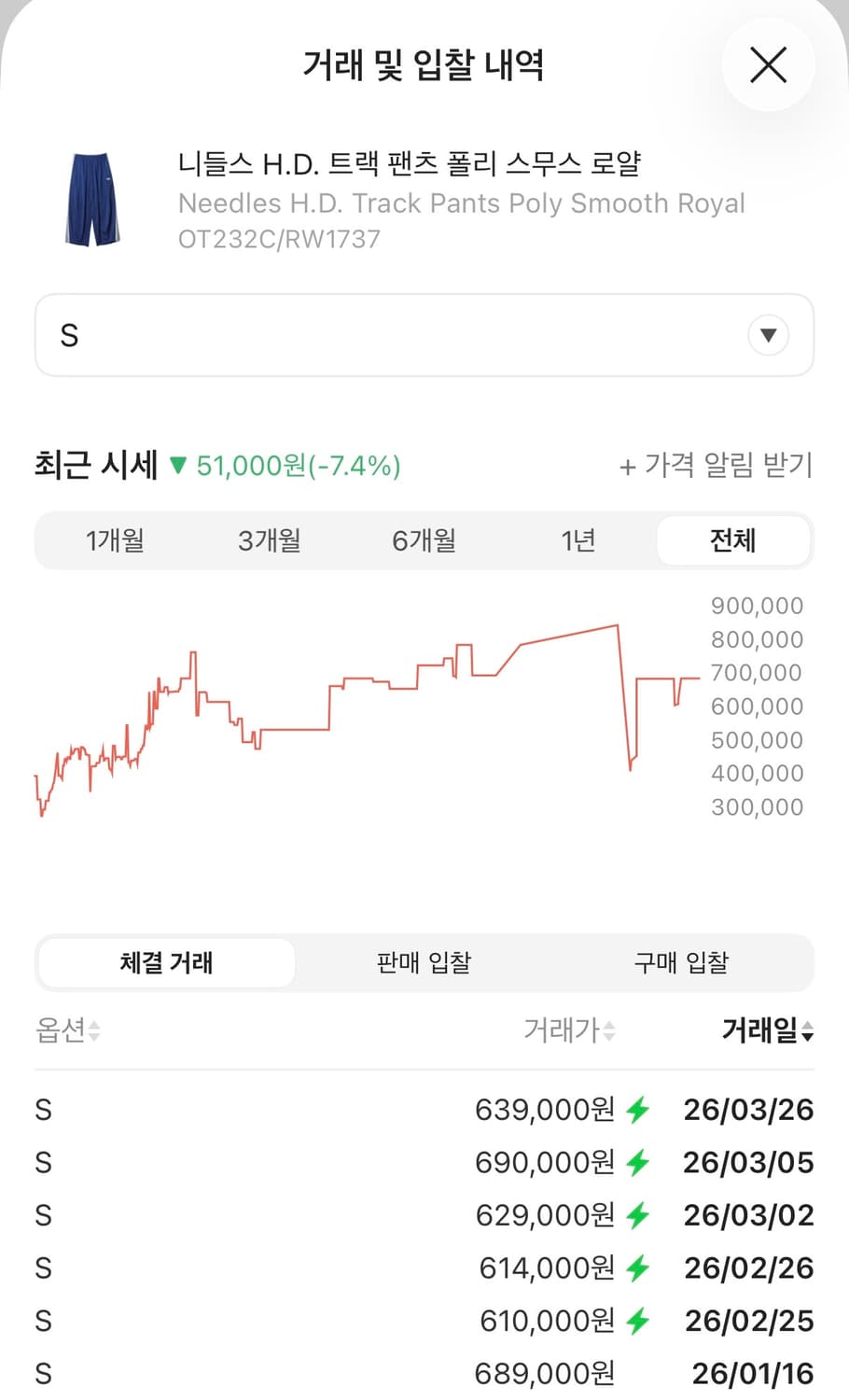Click the green down-triangle beside 51,000원
849x1400 pixels.
[179, 466]
